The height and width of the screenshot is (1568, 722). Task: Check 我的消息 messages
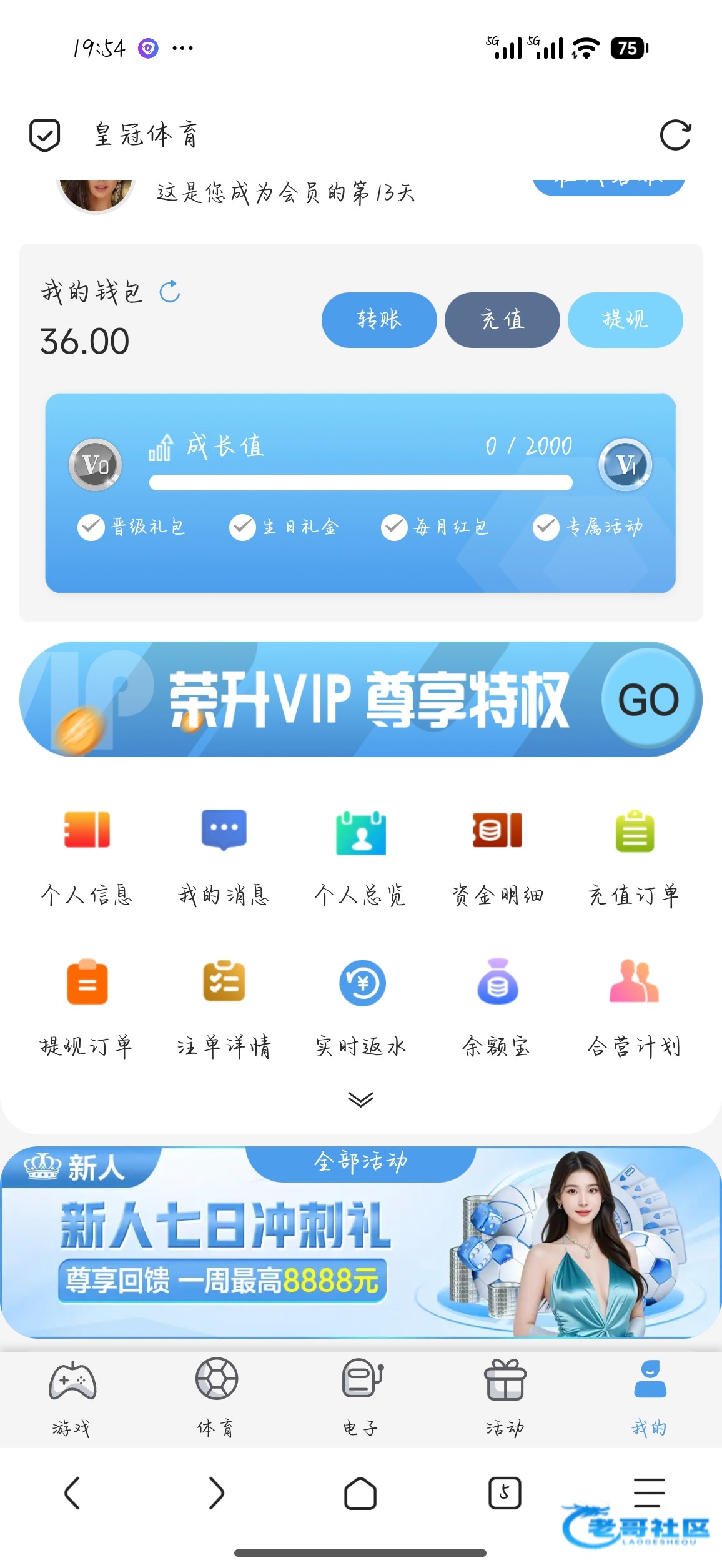click(224, 856)
